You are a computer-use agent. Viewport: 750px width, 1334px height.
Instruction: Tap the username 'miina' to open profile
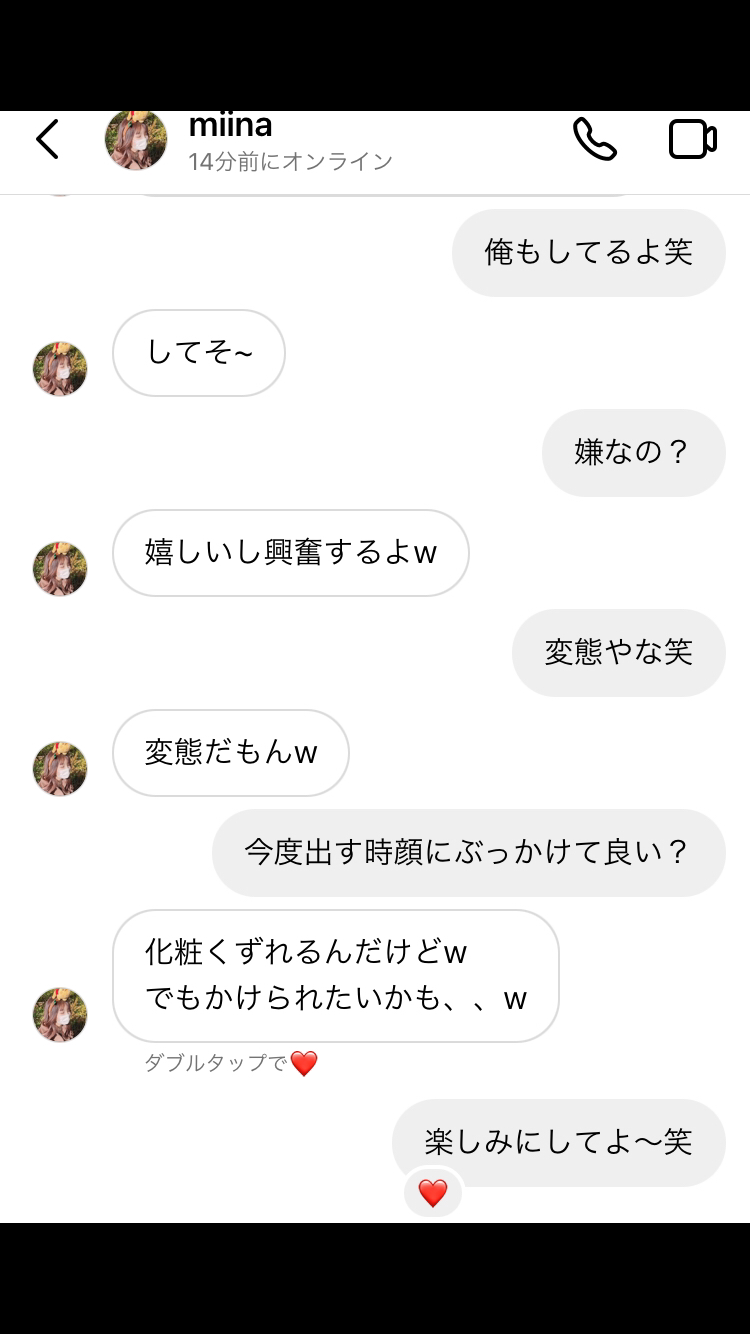pyautogui.click(x=230, y=124)
